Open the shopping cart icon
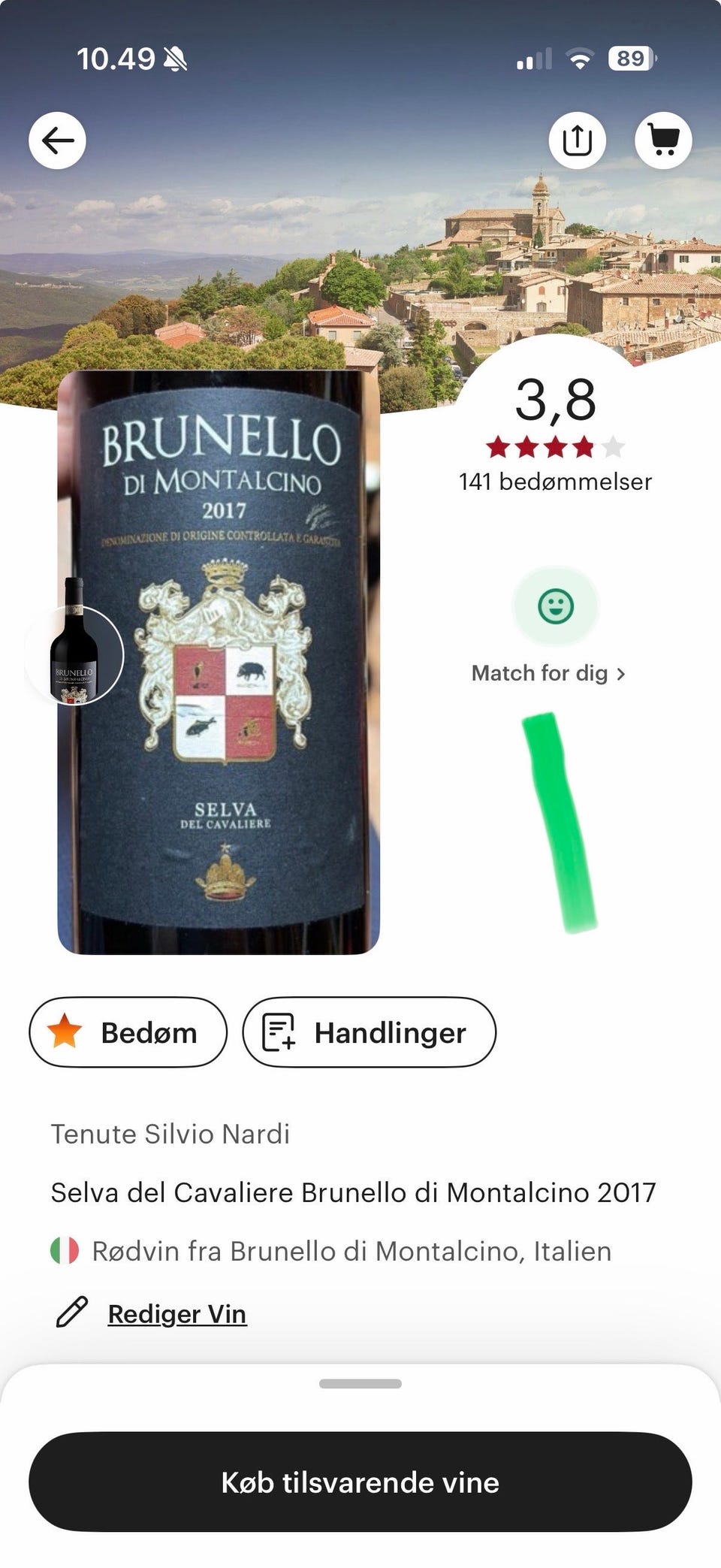Screen dimensions: 721x1568 click(x=664, y=140)
